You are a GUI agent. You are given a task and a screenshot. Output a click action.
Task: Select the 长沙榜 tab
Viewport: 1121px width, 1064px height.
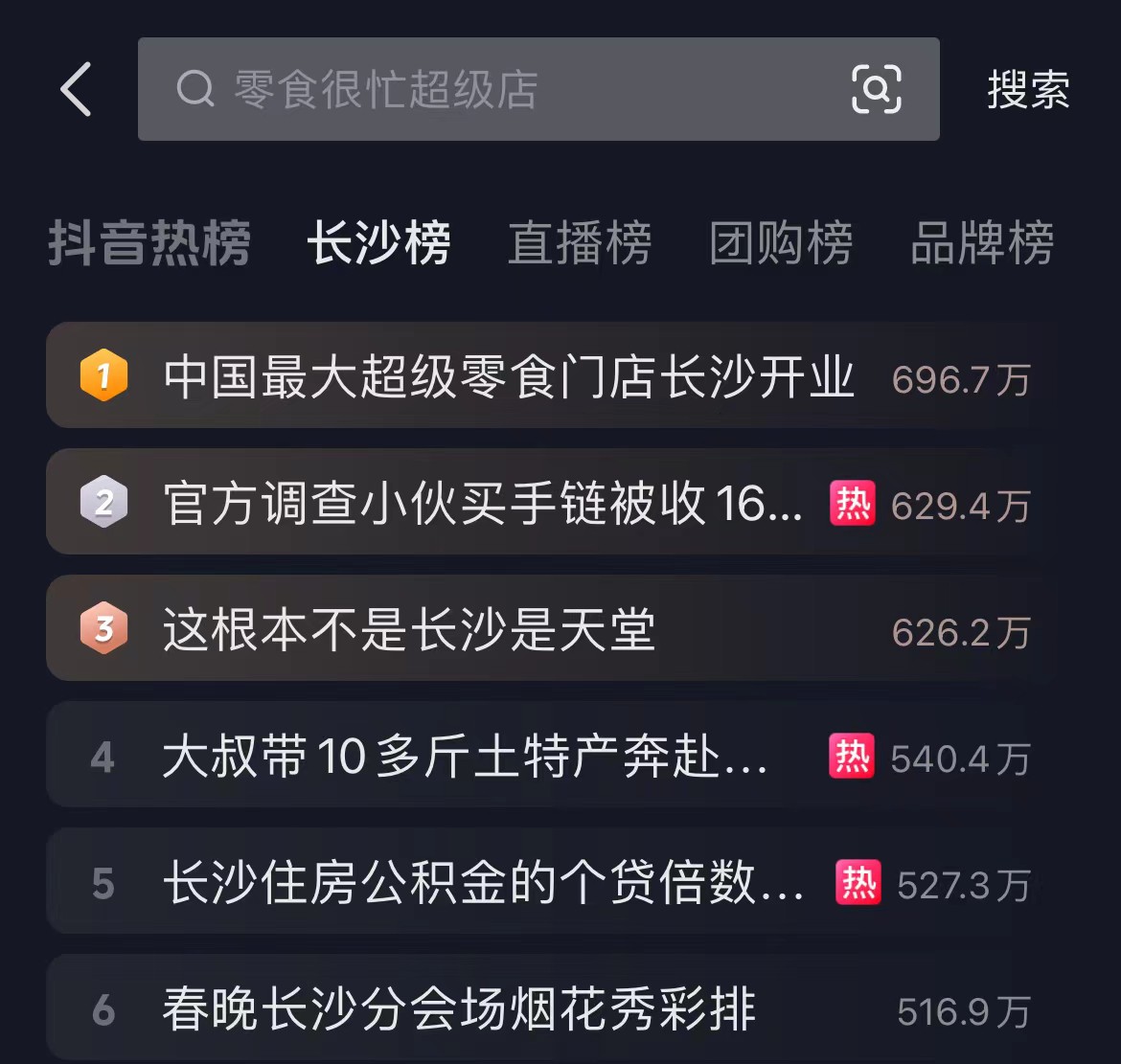click(378, 243)
